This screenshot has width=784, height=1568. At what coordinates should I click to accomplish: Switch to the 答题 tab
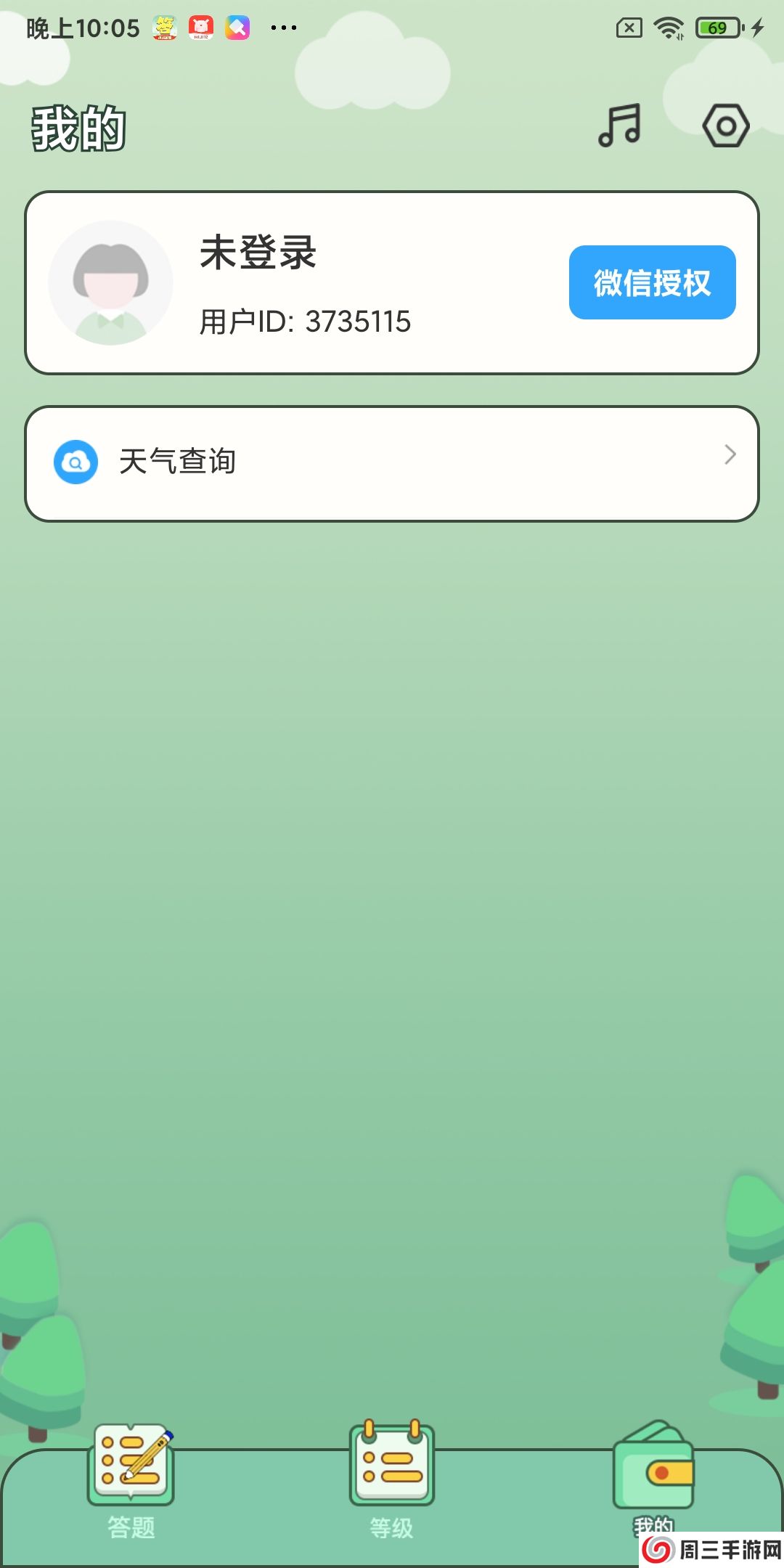(x=131, y=1481)
